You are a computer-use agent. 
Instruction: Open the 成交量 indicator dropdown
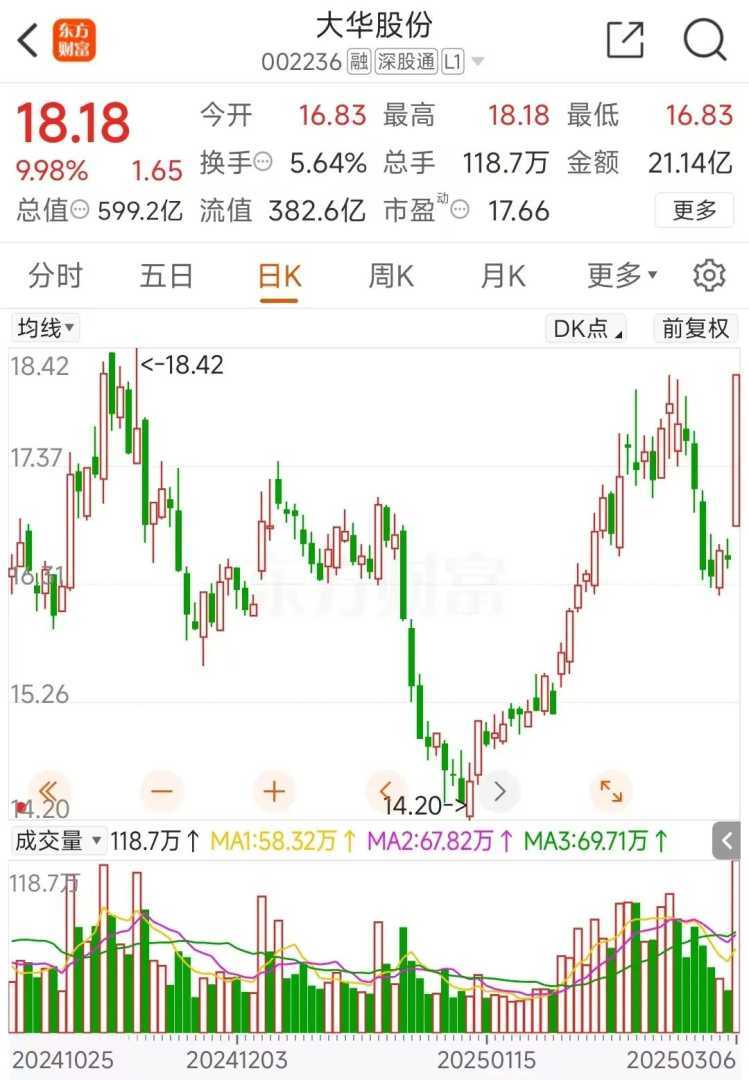(58, 841)
